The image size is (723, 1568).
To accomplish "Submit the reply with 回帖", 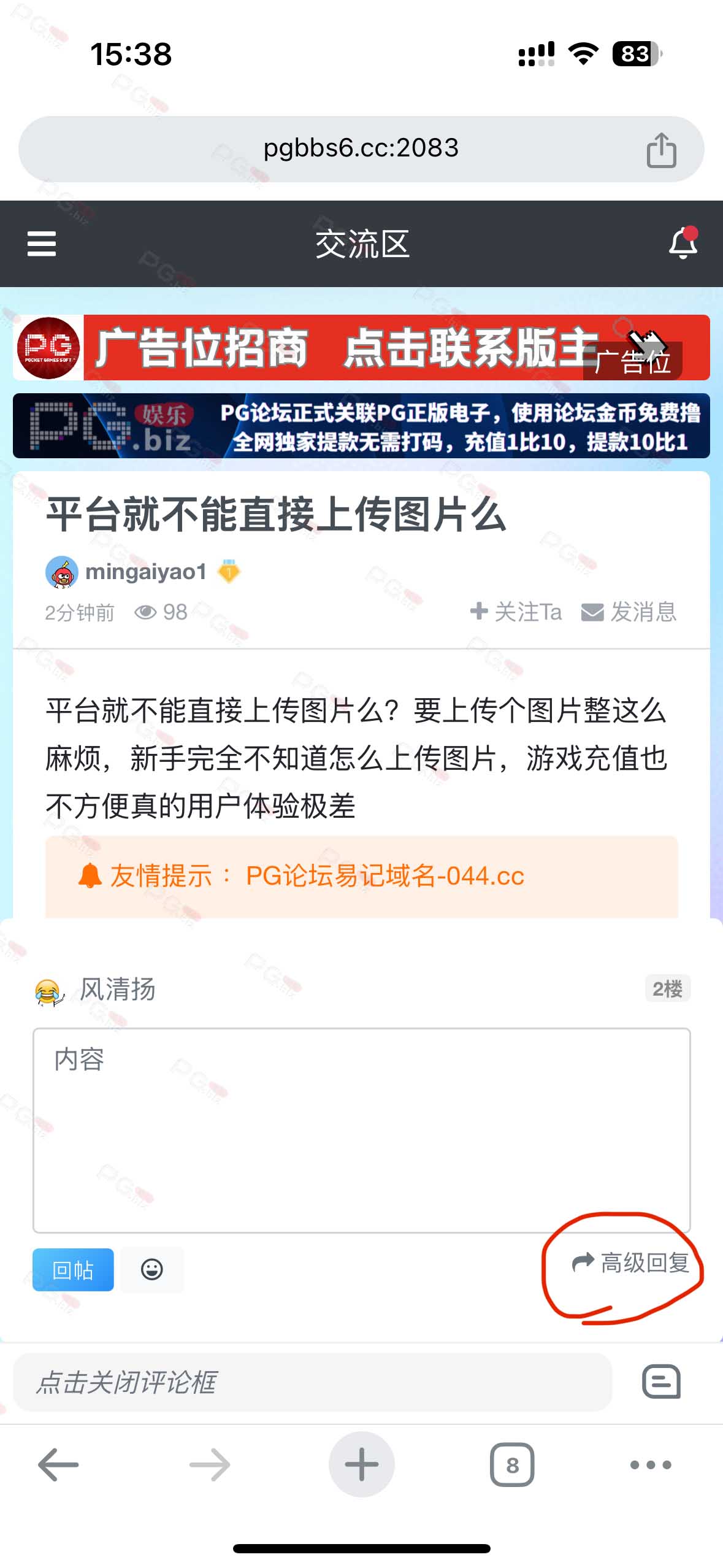I will [x=73, y=1270].
